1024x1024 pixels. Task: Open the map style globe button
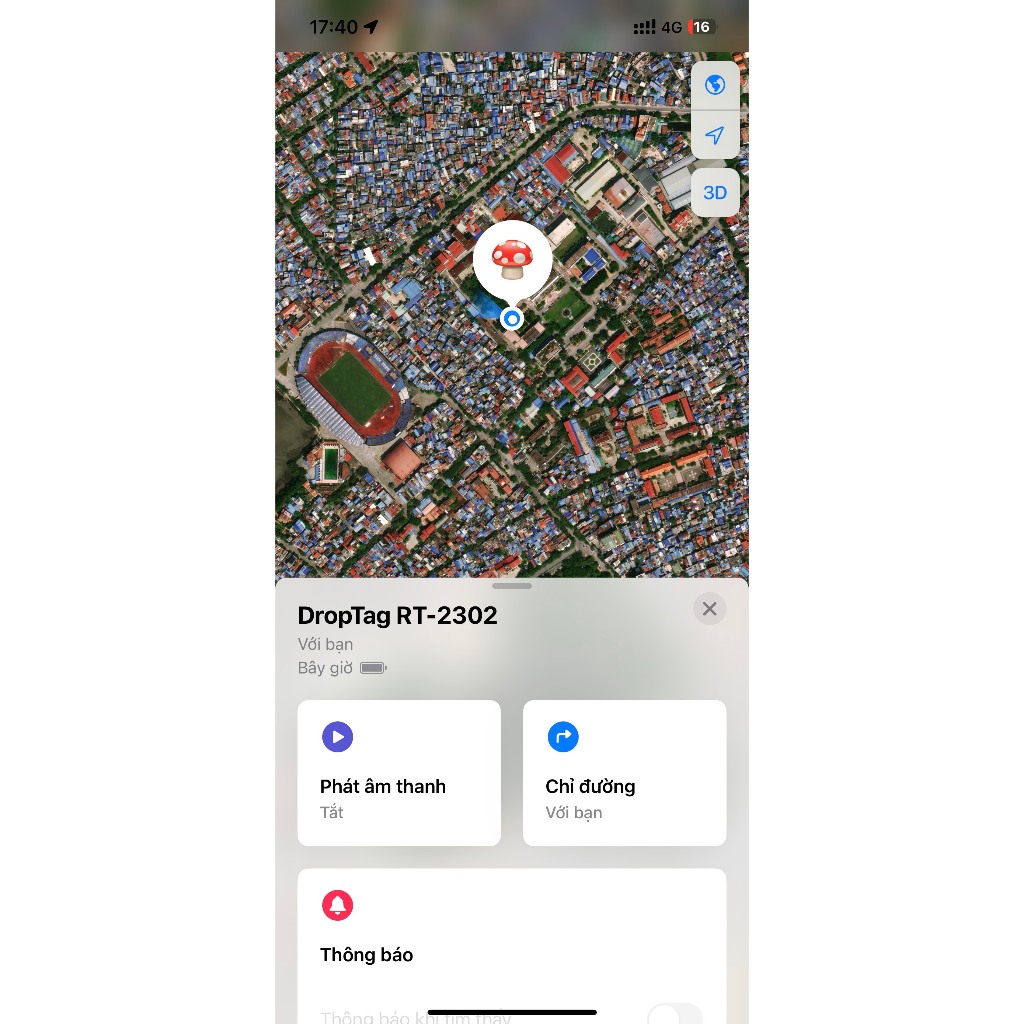pyautogui.click(x=714, y=85)
